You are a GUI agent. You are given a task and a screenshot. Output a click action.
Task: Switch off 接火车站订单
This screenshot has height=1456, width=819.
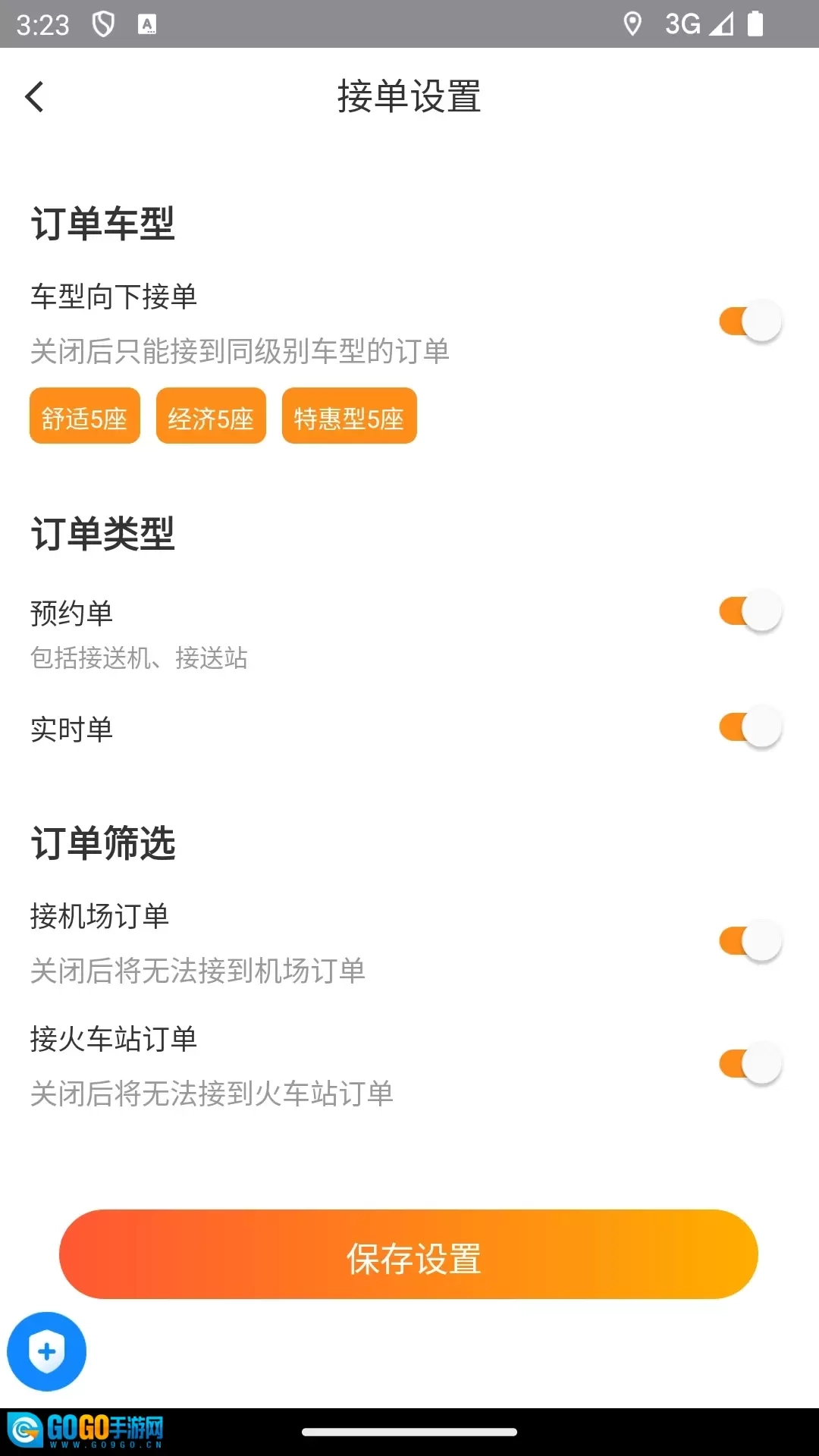point(749,1064)
